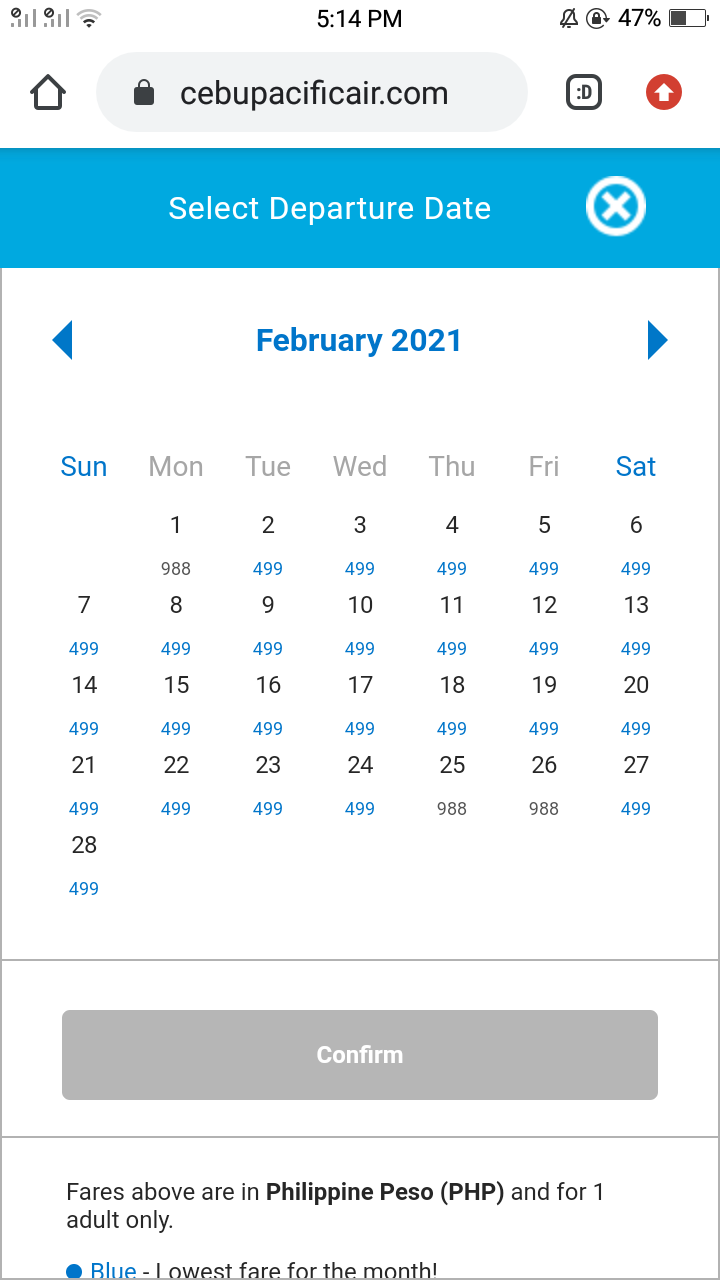This screenshot has width=720, height=1280.
Task: Close the Select Departure Date dialog
Action: 616,207
